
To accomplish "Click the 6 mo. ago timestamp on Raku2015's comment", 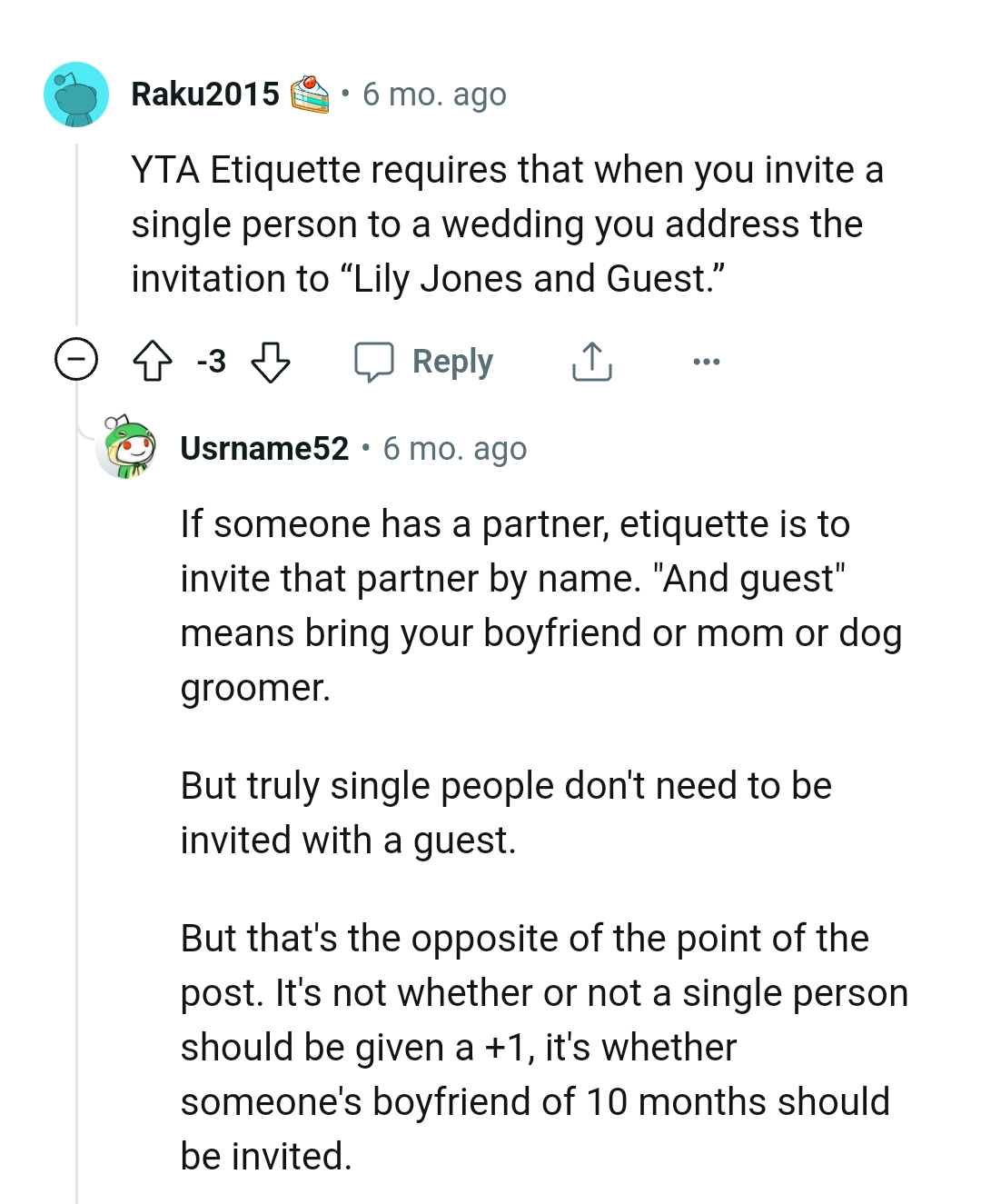I will [433, 93].
